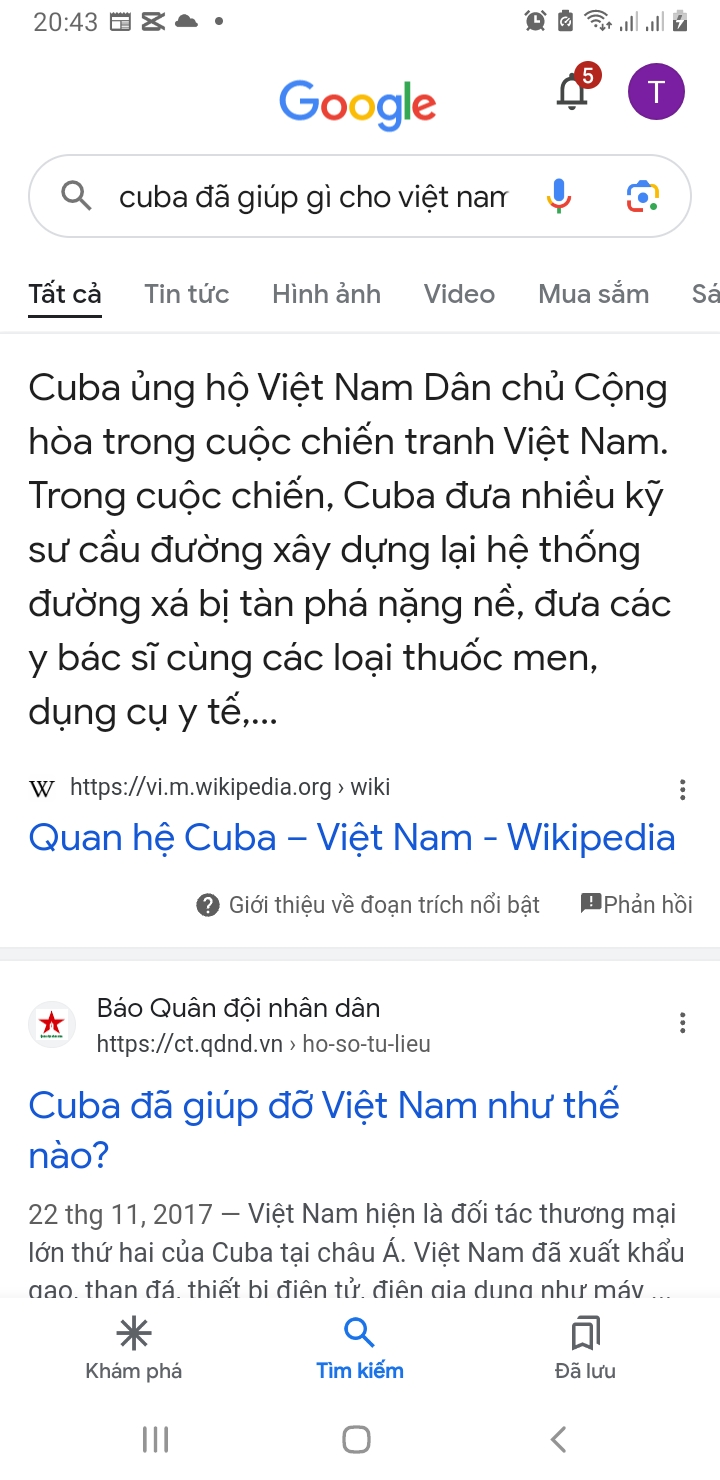This screenshot has width=720, height=1480.
Task: Go back with system back button
Action: click(x=559, y=1440)
